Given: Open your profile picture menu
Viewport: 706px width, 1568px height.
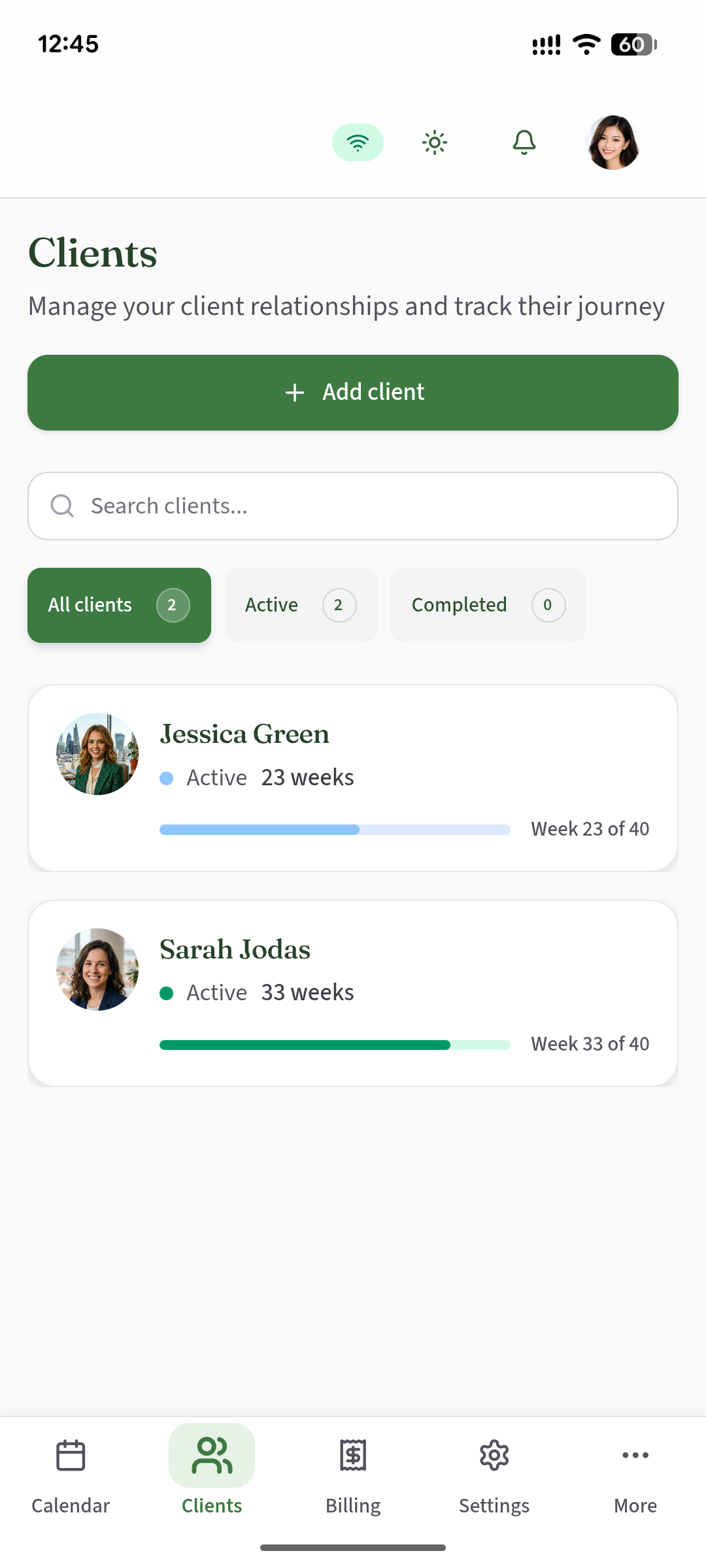Looking at the screenshot, I should pyautogui.click(x=613, y=142).
